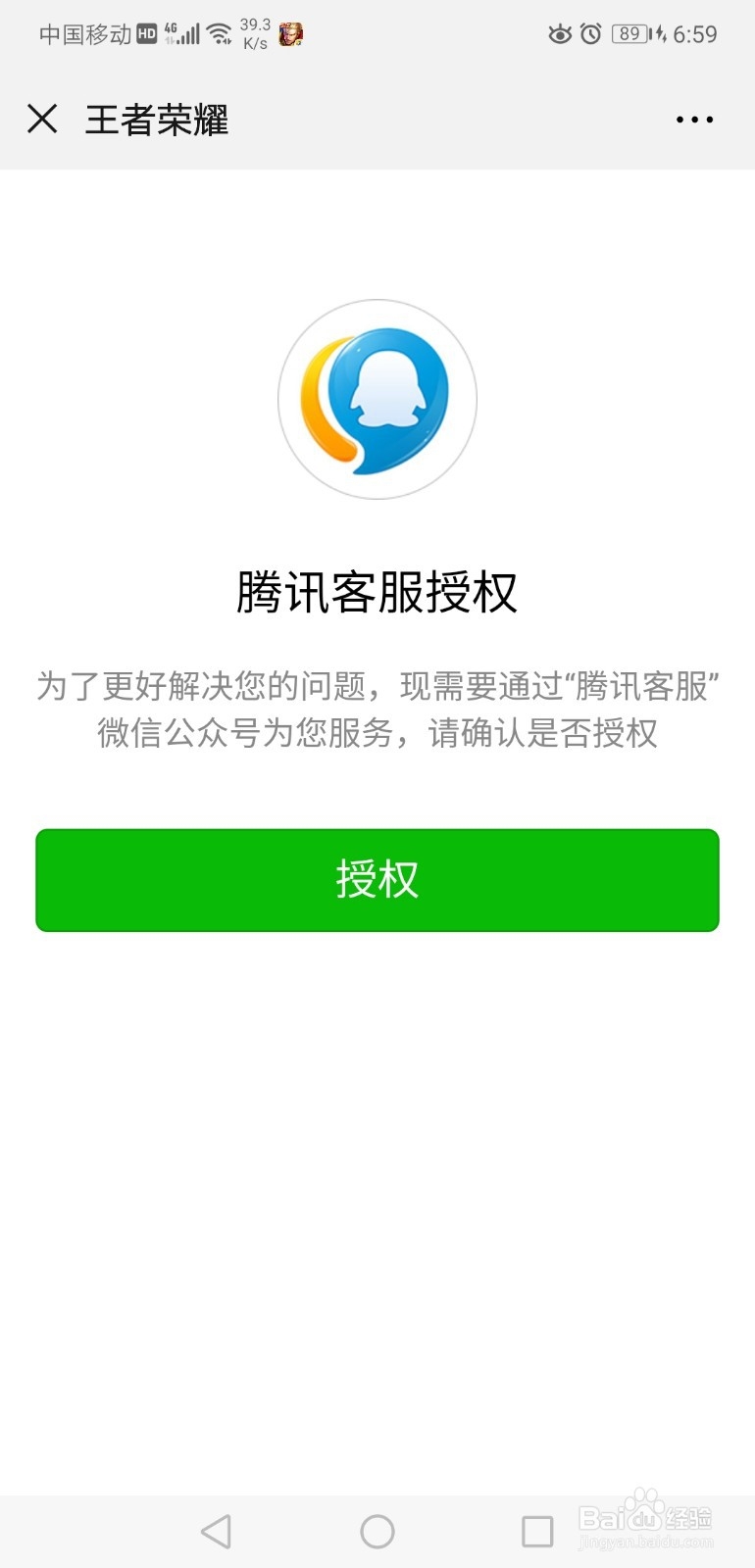Tap 腾讯客服授权 heading text
Image resolution: width=755 pixels, height=1568 pixels.
tap(377, 592)
